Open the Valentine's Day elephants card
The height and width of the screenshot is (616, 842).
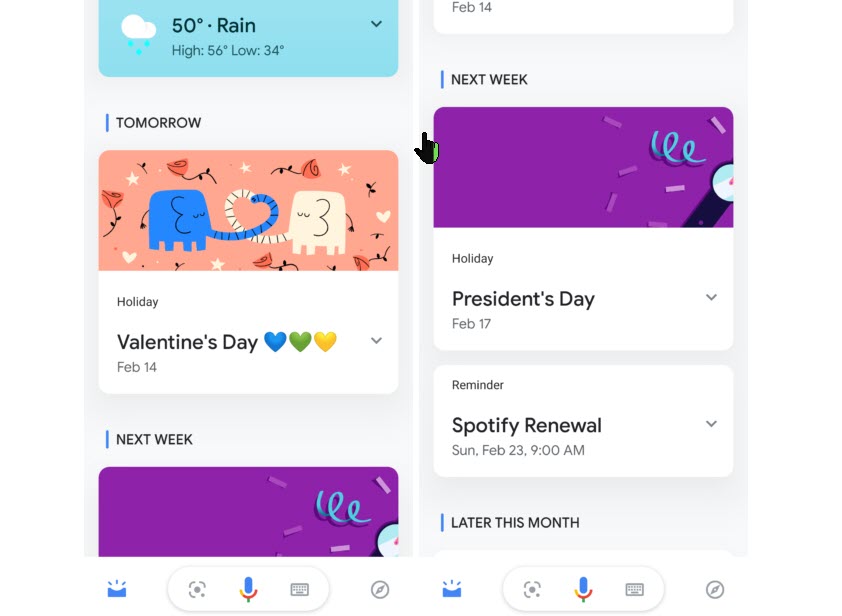coord(248,211)
